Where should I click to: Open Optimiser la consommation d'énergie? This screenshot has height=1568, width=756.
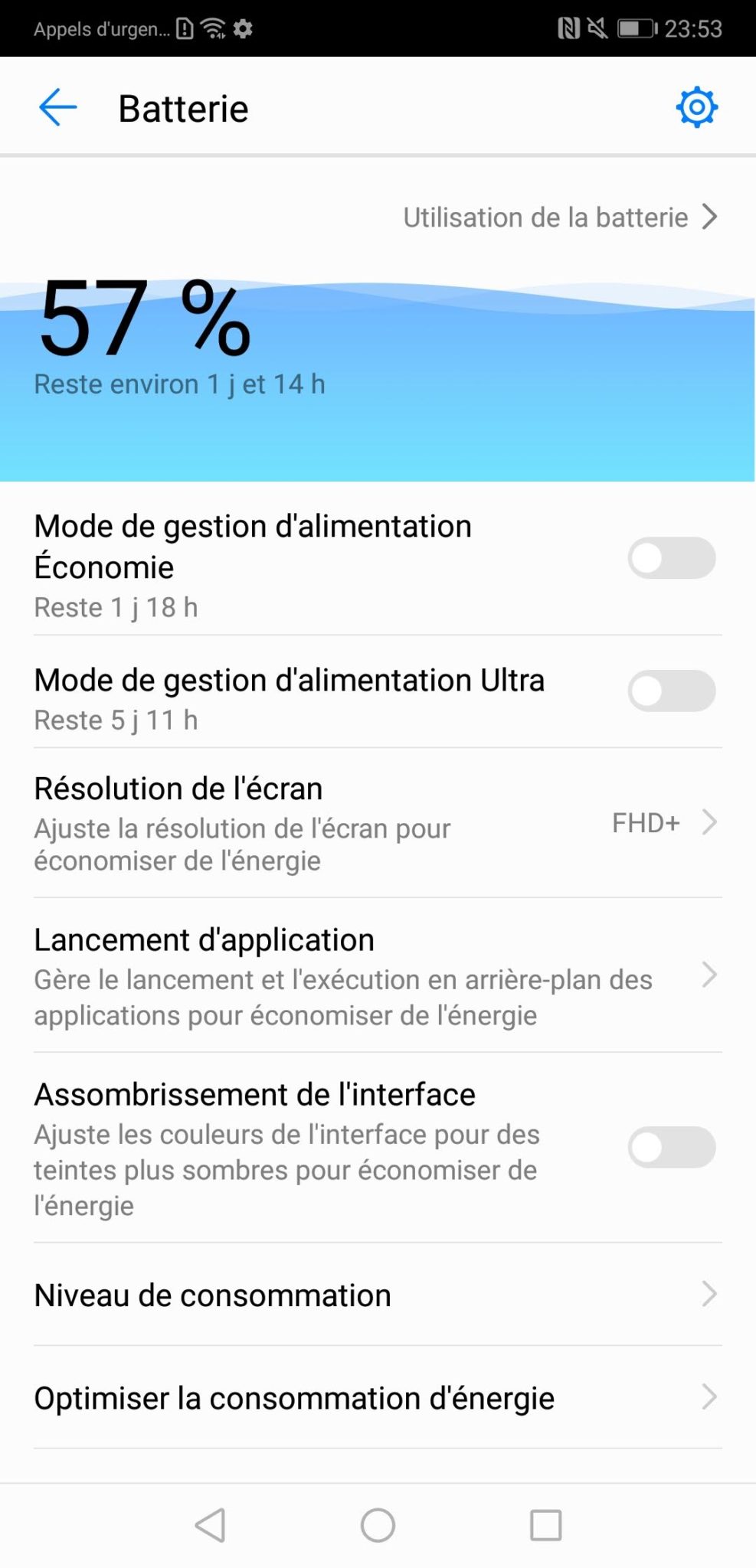(x=377, y=1398)
